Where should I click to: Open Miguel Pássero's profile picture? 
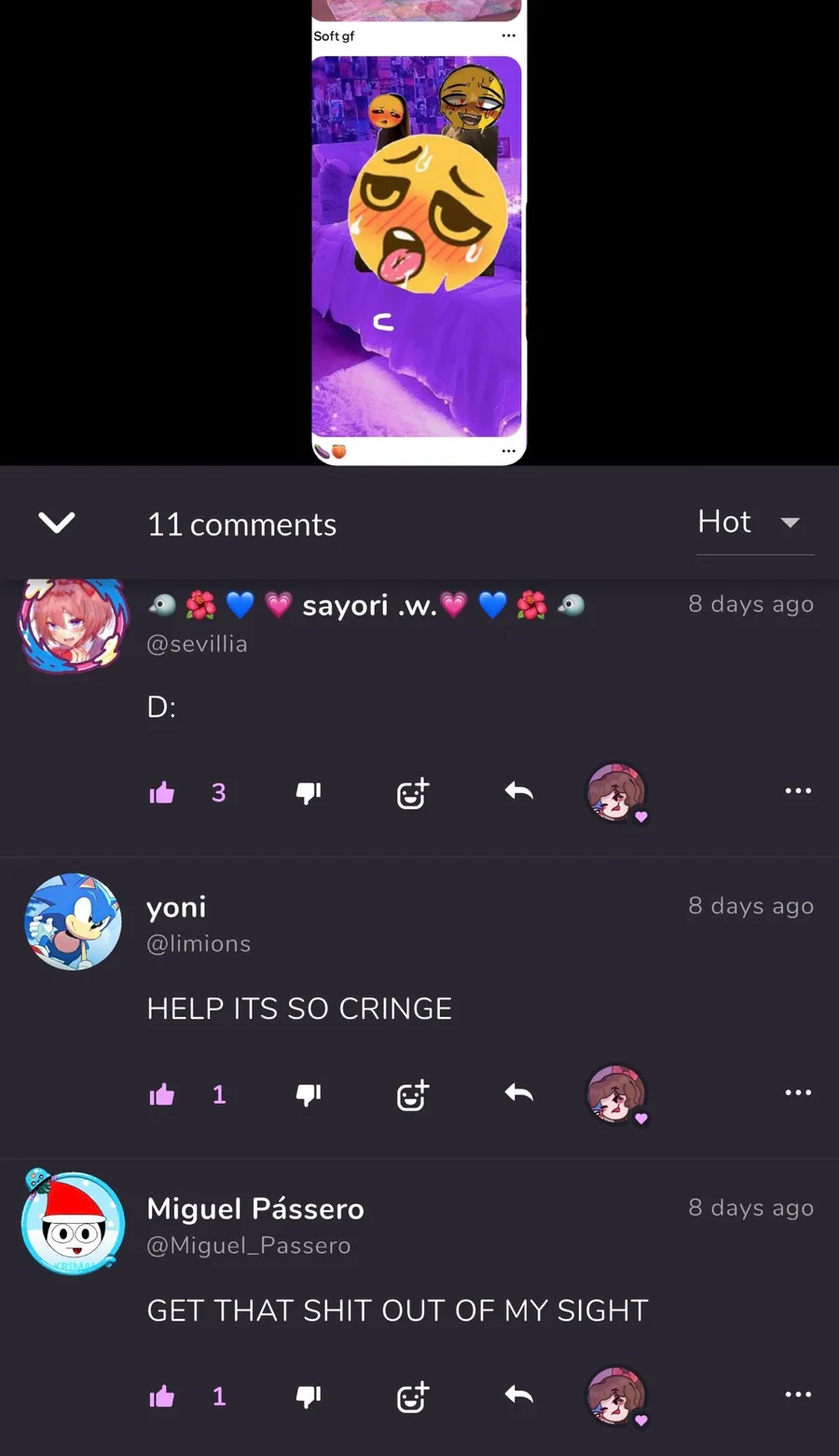[x=73, y=1222]
